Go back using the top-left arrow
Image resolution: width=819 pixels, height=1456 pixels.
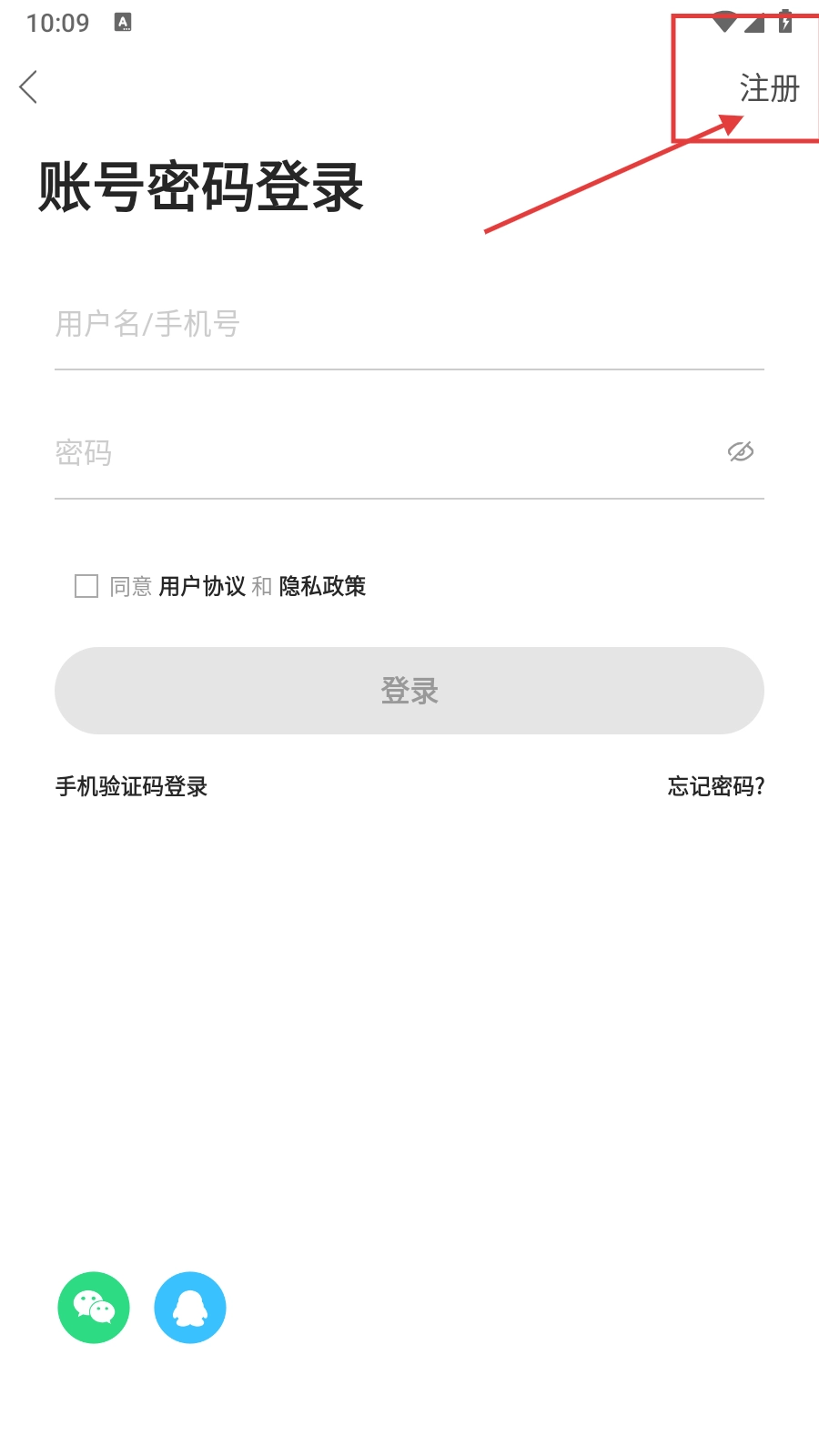[29, 87]
